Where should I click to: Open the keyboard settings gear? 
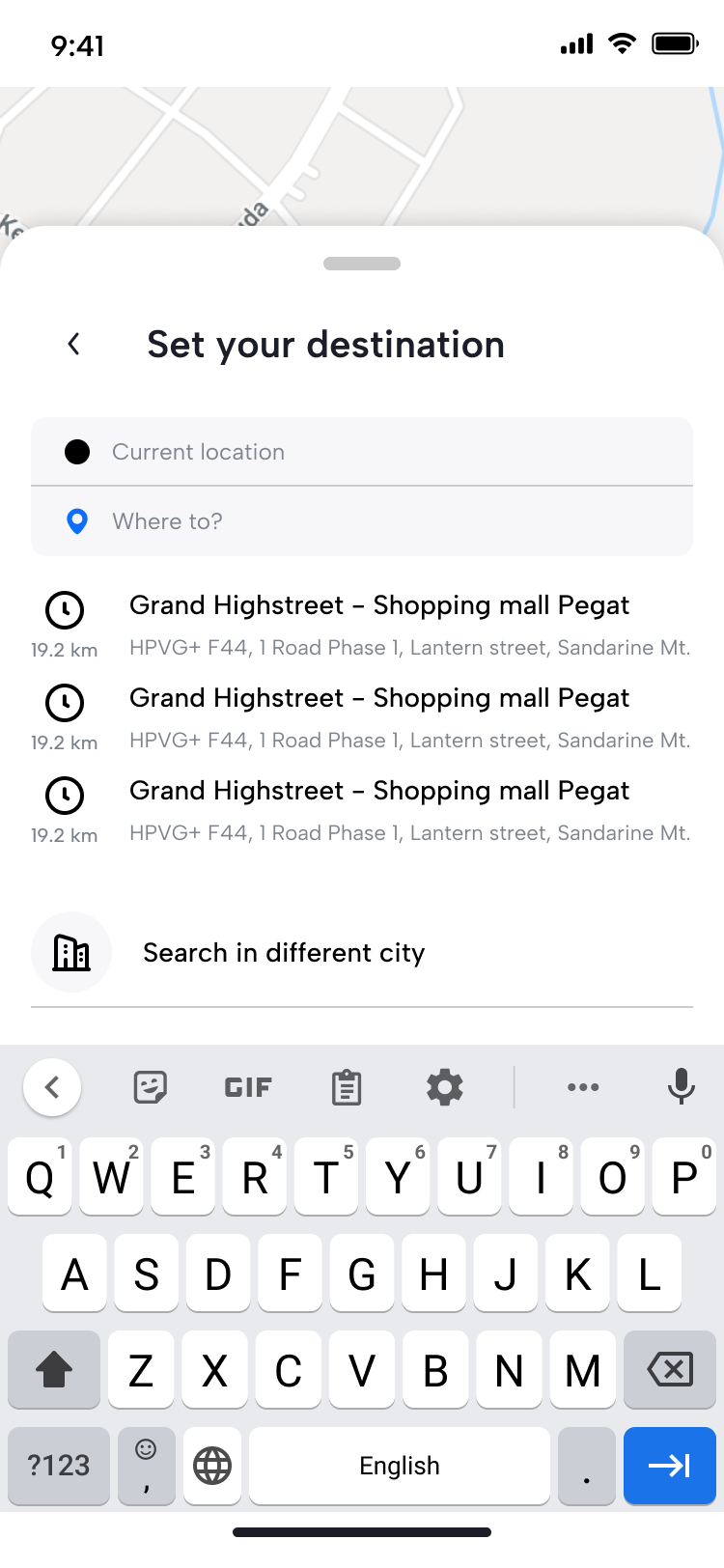[x=444, y=1087]
